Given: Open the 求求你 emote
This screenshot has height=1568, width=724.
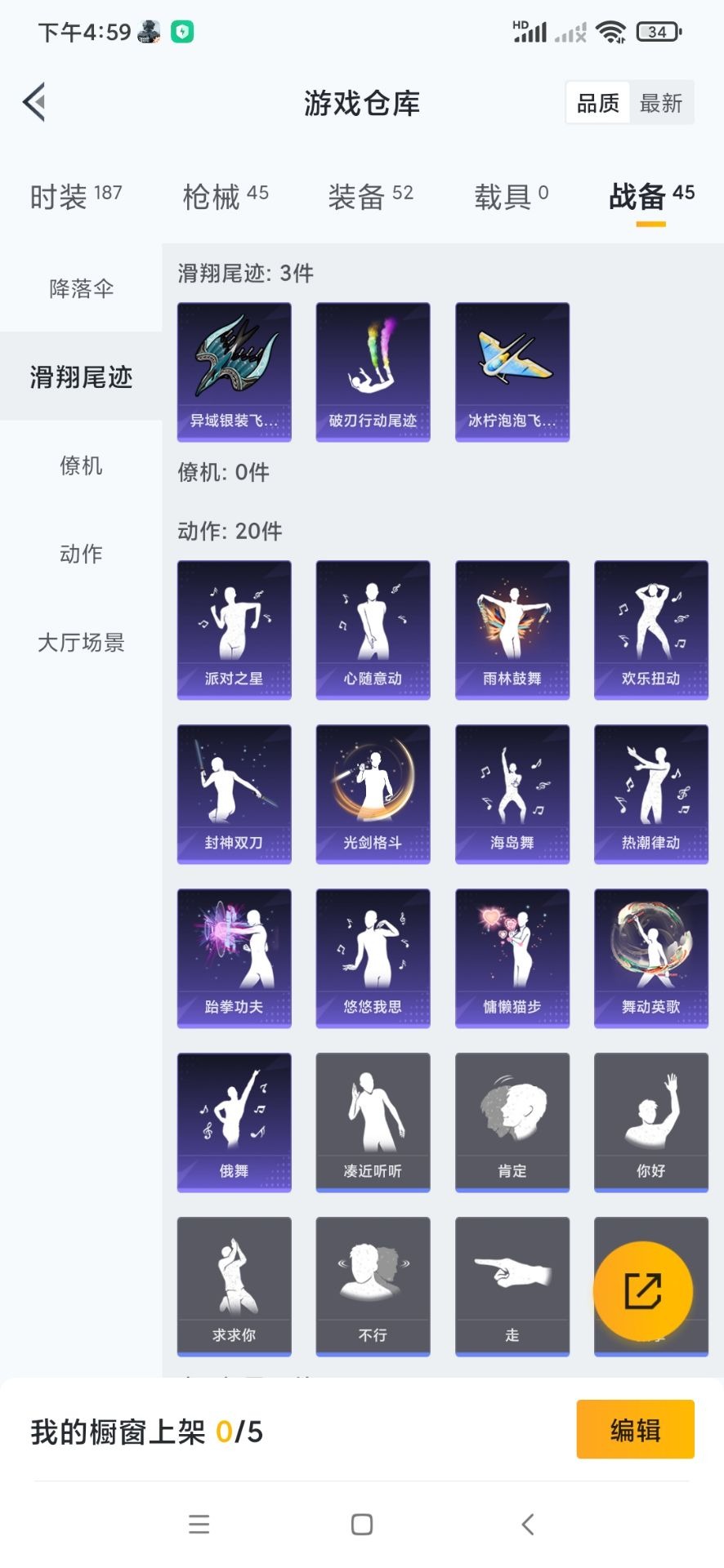Looking at the screenshot, I should 235,1286.
